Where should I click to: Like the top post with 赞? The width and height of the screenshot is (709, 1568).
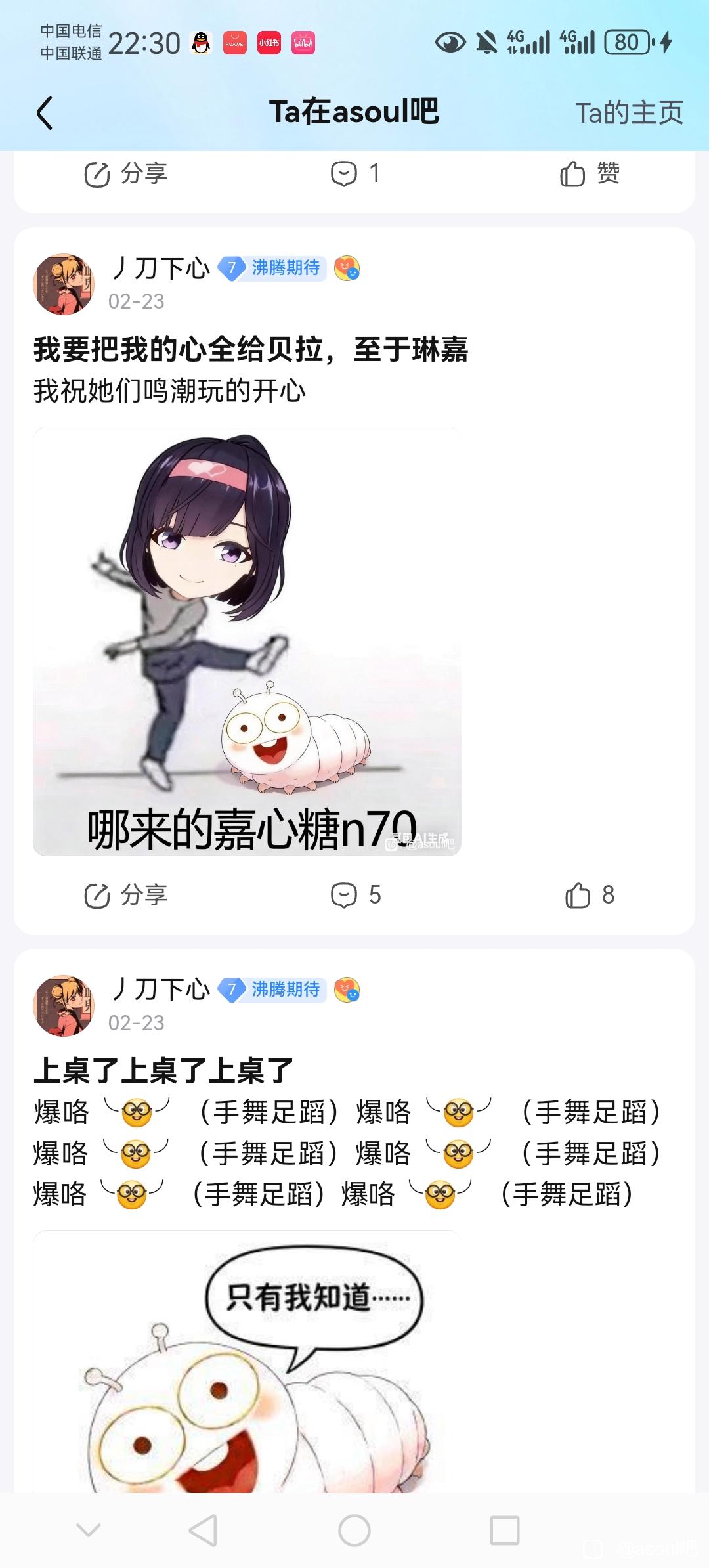tap(590, 174)
